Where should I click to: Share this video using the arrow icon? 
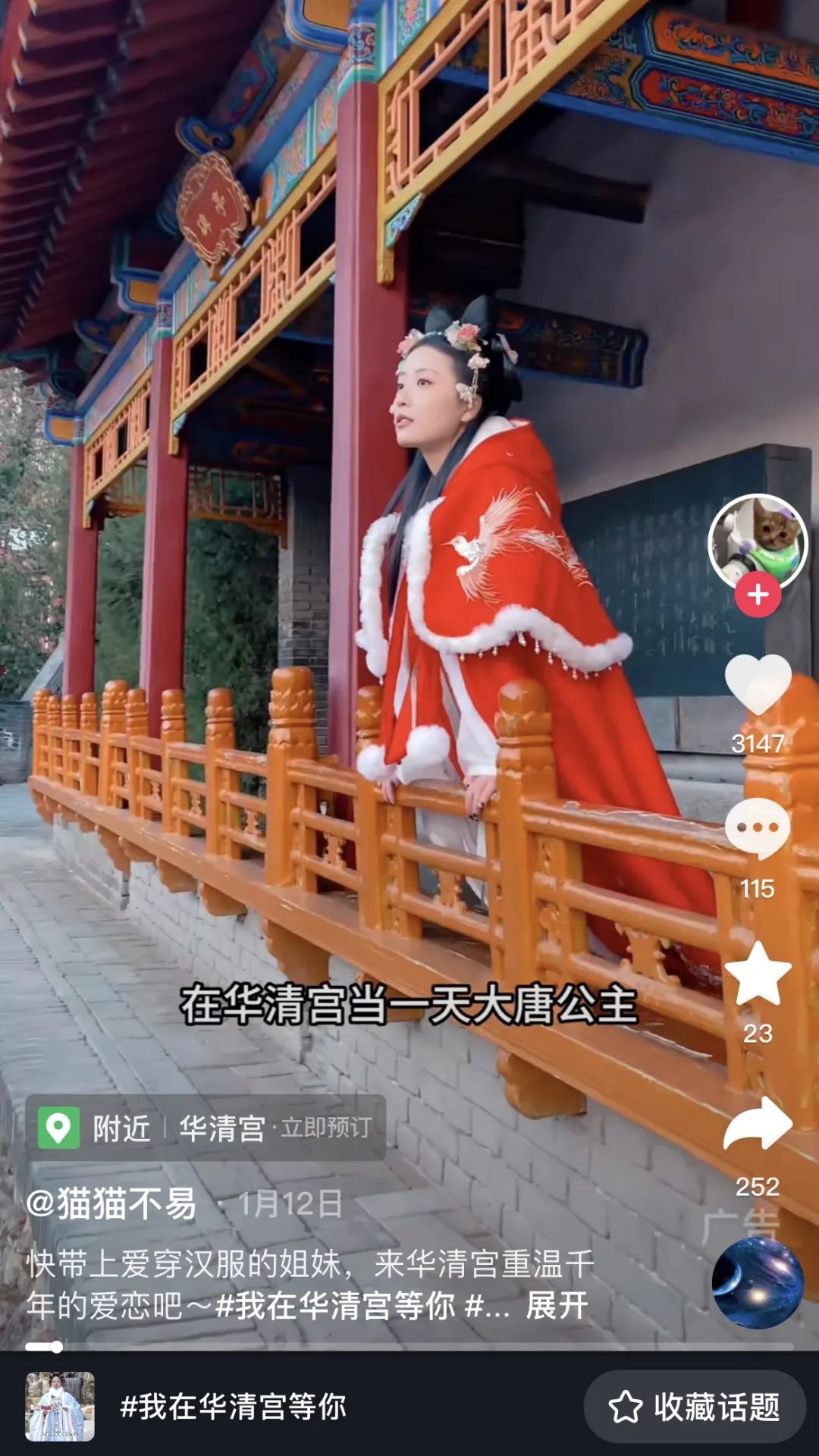click(758, 1124)
